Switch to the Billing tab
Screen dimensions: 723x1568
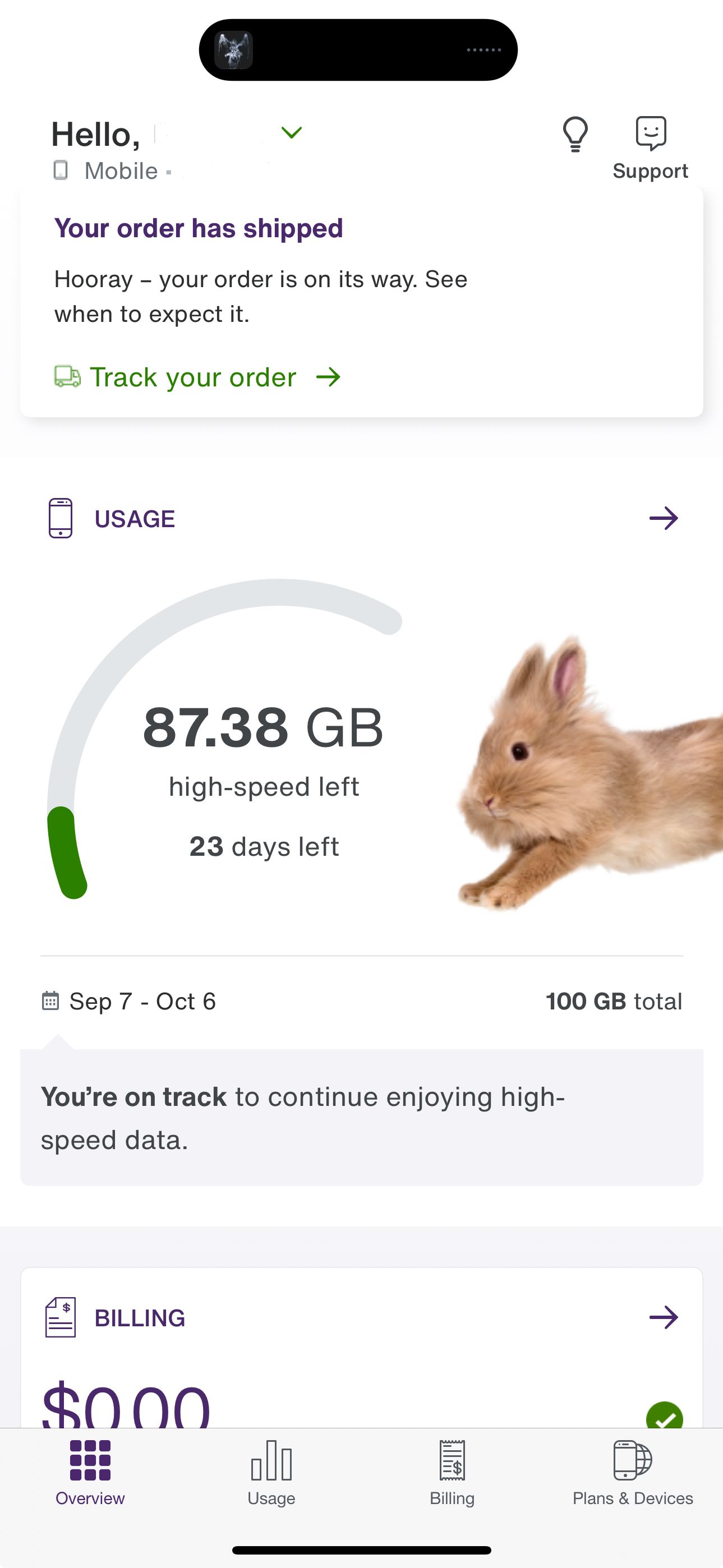pyautogui.click(x=452, y=1470)
